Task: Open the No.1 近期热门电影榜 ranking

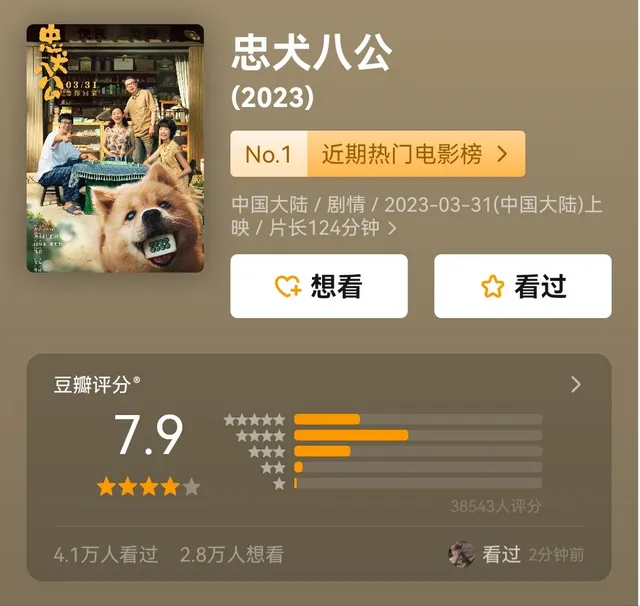Action: click(x=377, y=154)
